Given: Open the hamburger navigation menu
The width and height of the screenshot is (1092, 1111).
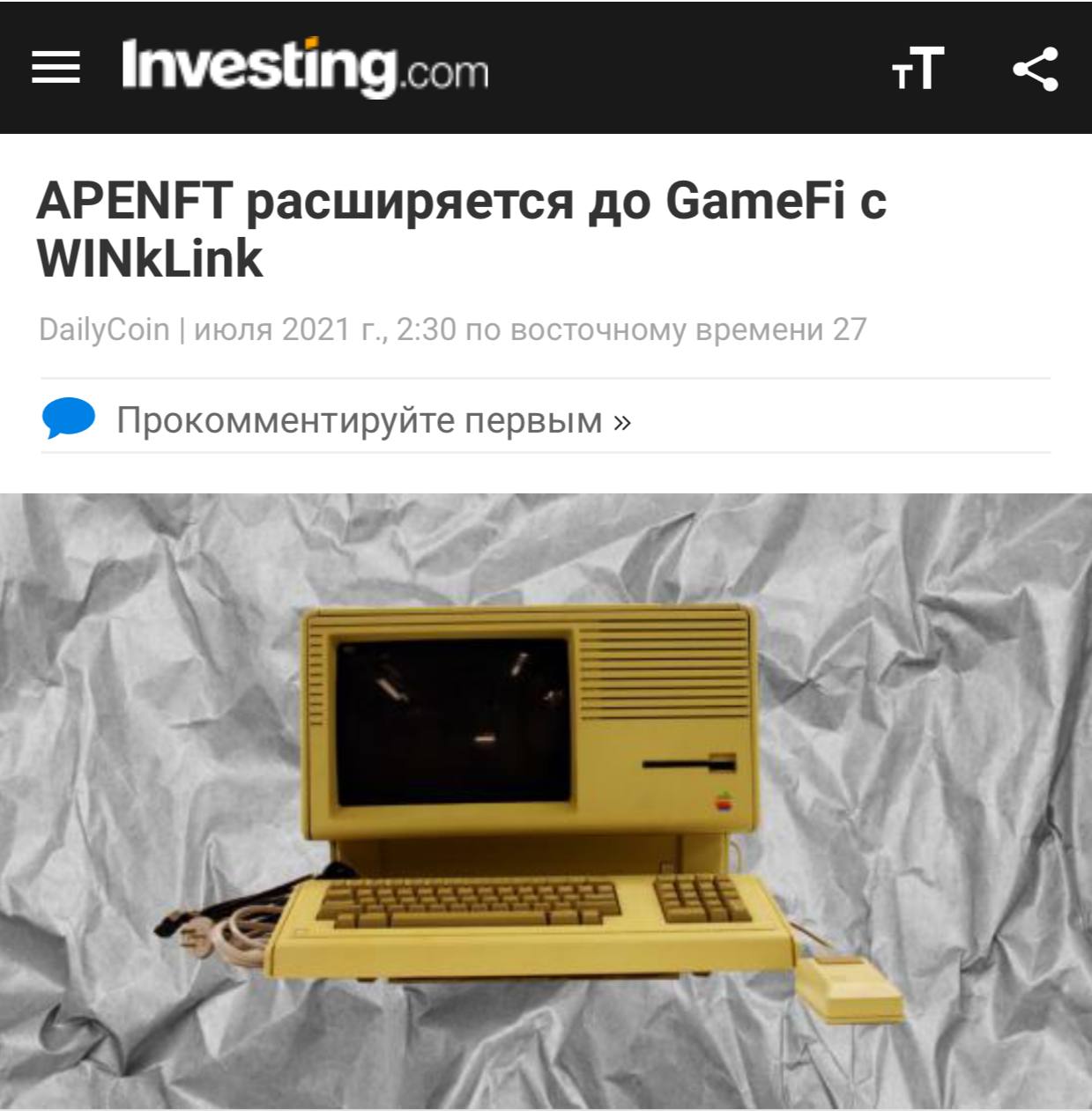Looking at the screenshot, I should [x=56, y=68].
